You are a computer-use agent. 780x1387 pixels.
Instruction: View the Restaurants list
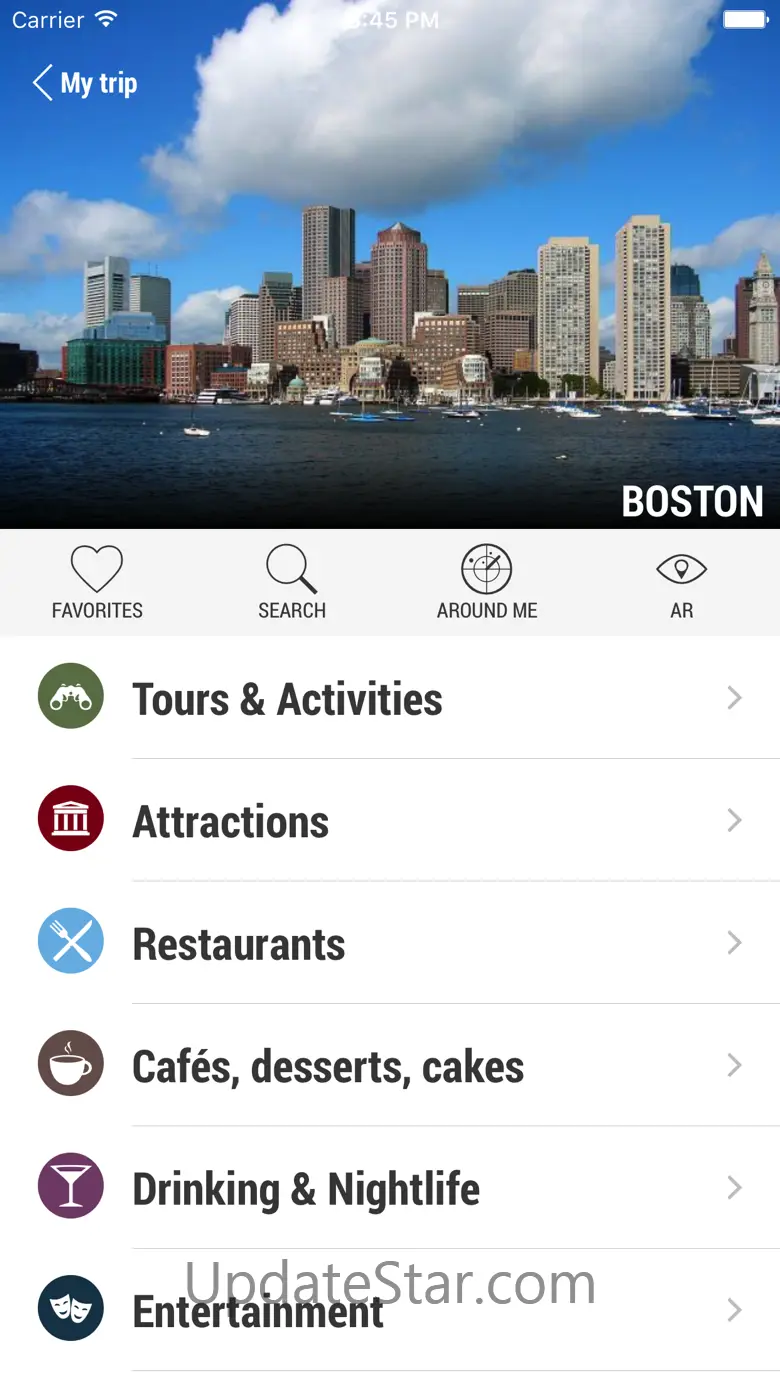tap(390, 943)
